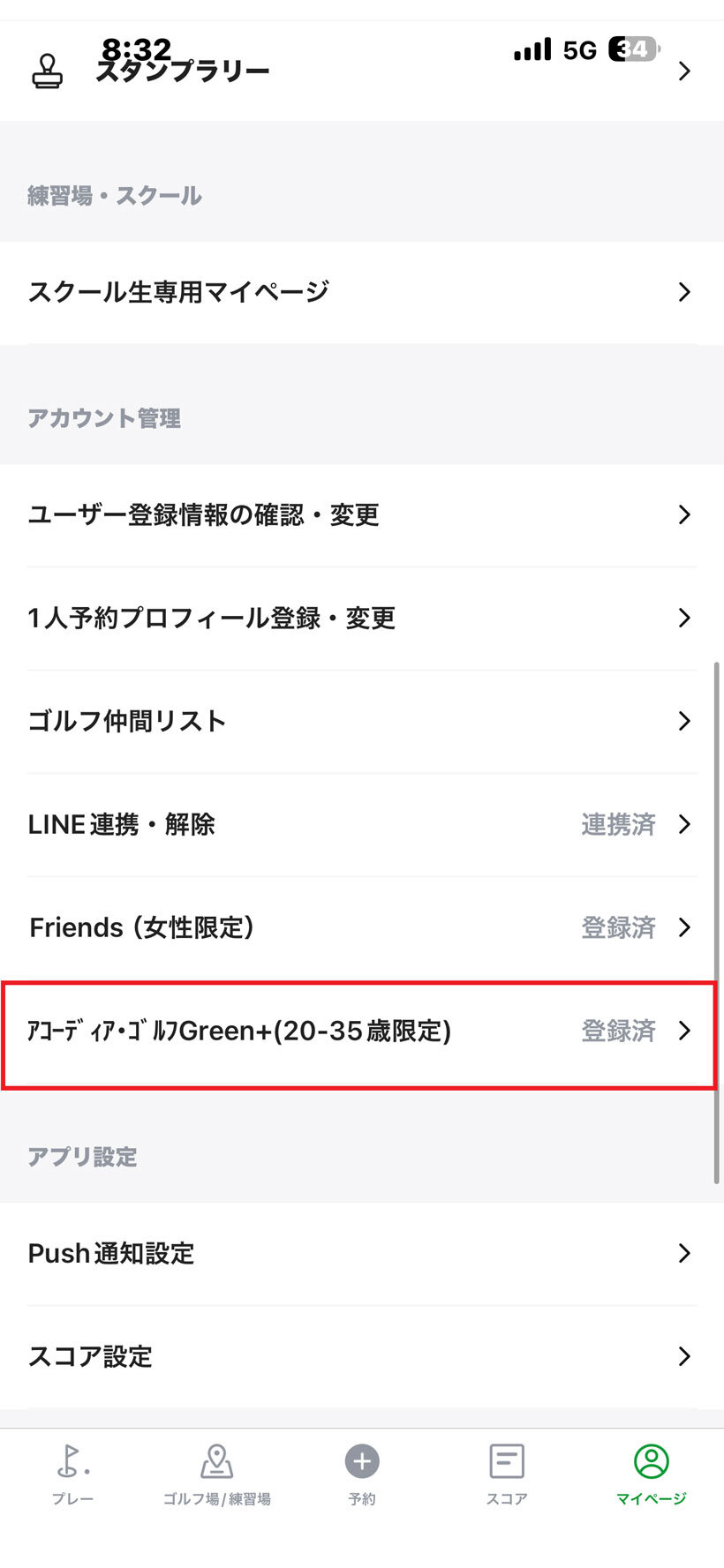
Task: Open Friends (女性限定) row
Action: [x=362, y=928]
